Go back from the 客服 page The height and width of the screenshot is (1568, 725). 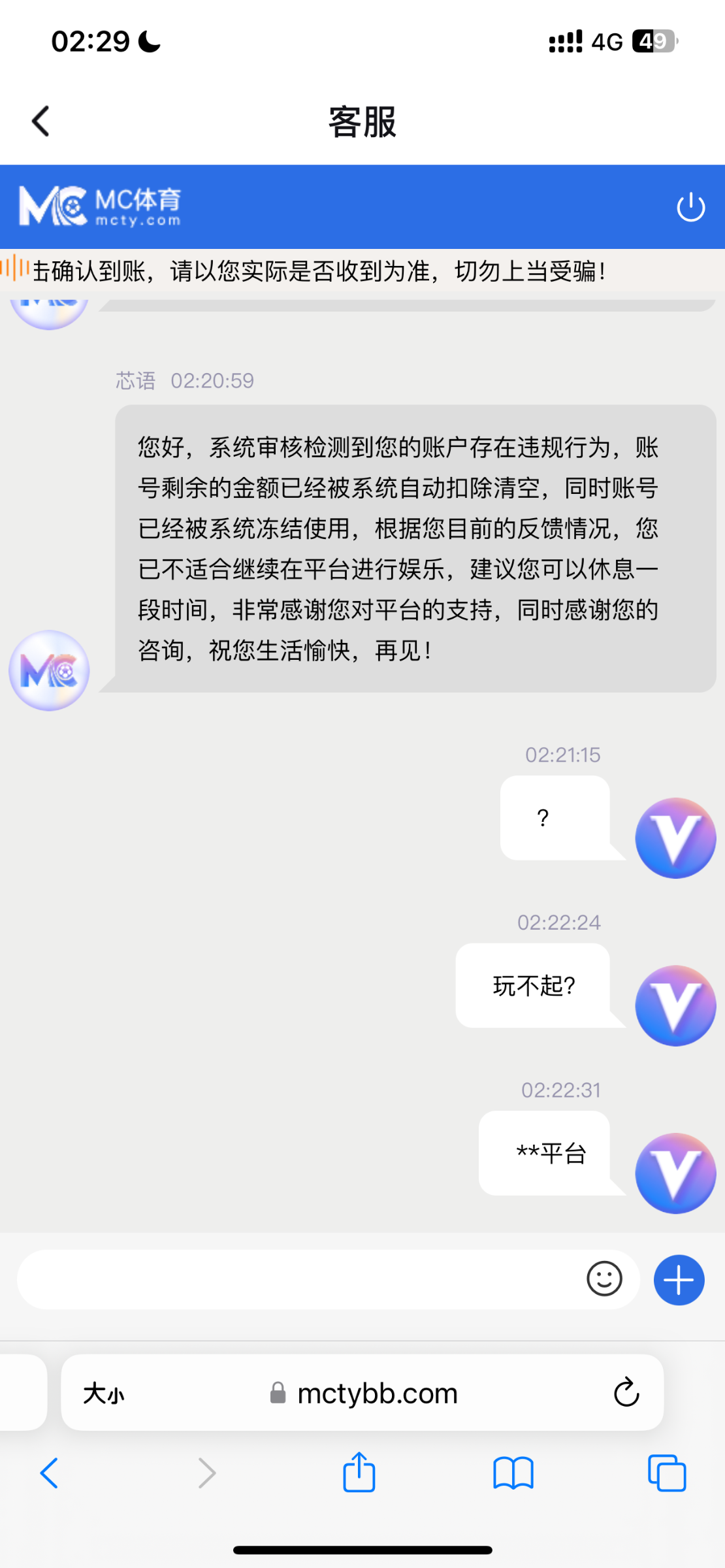(x=40, y=122)
